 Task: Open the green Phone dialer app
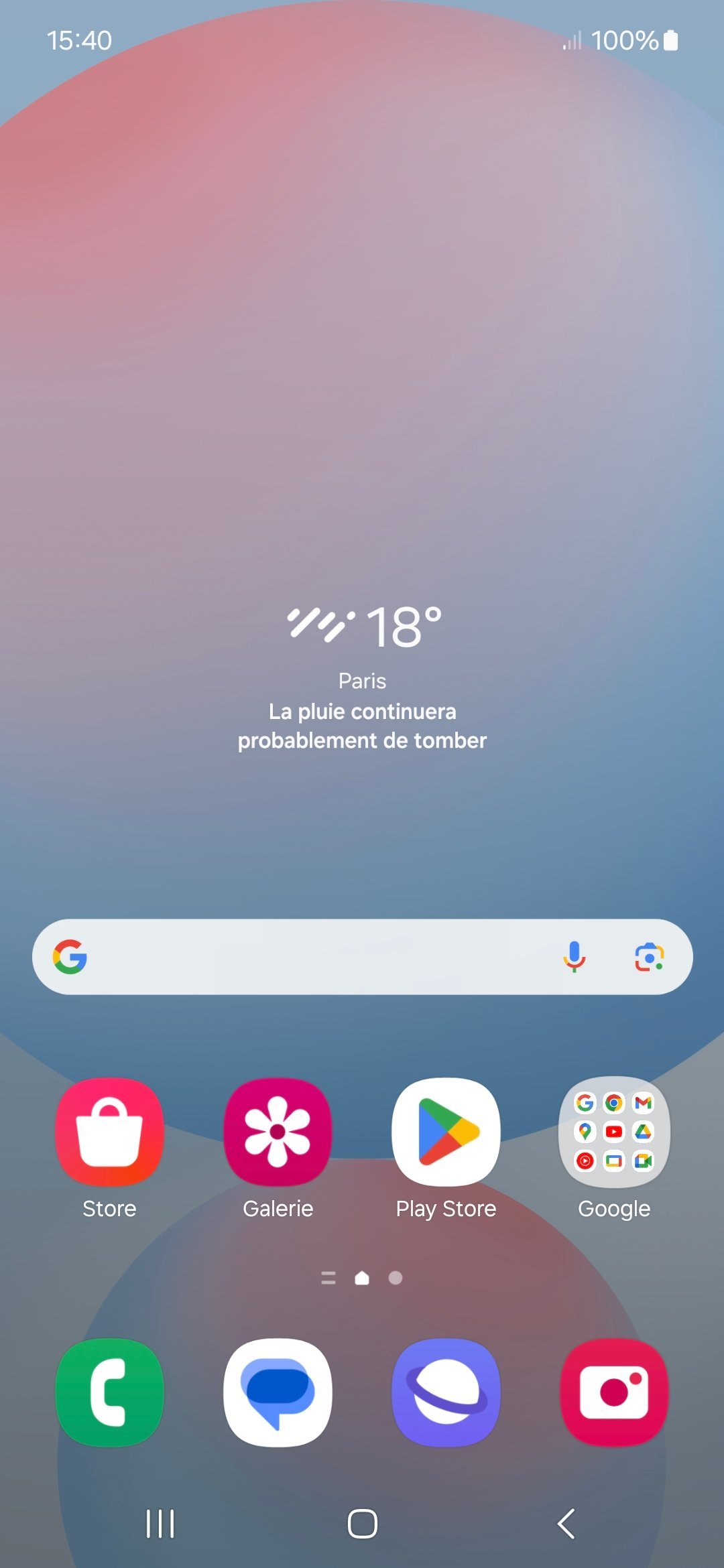(109, 1392)
